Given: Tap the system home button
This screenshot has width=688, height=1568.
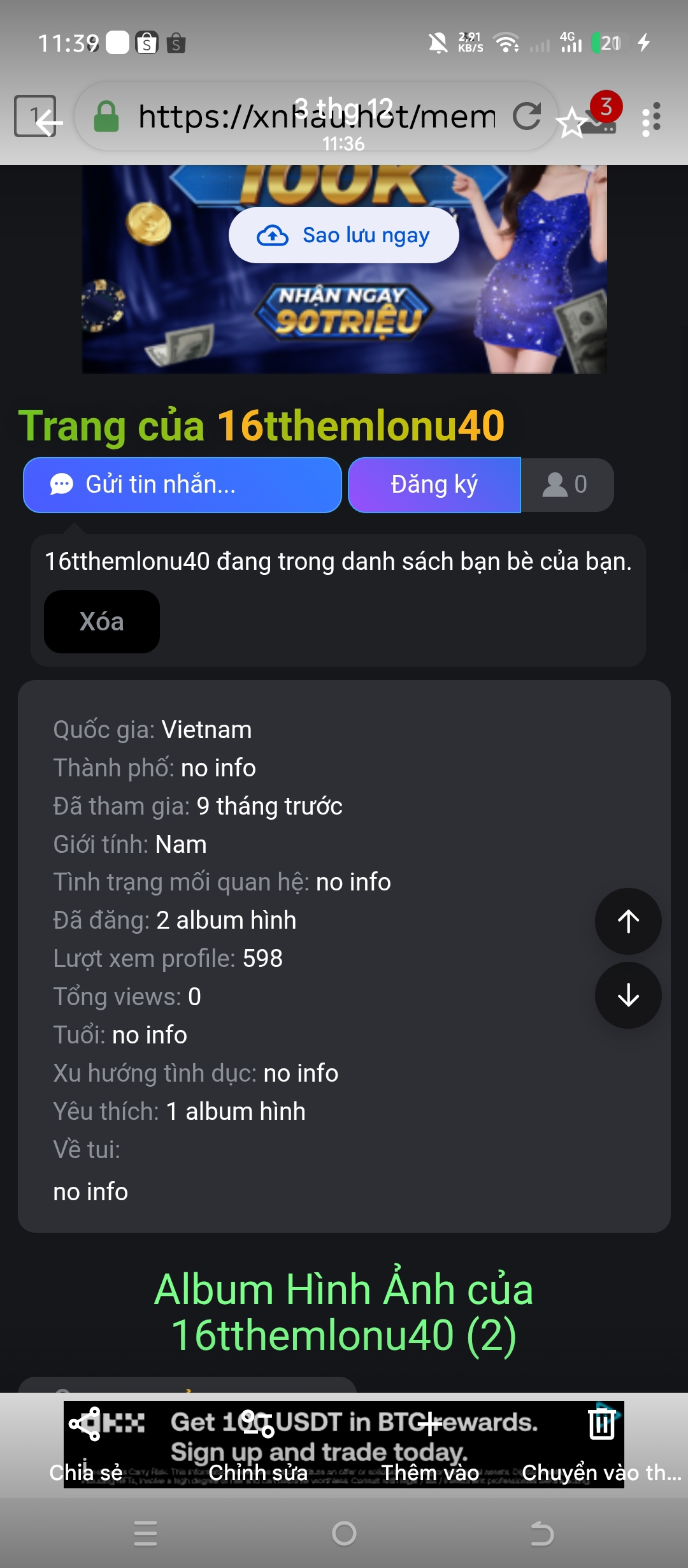Looking at the screenshot, I should pos(344,1533).
